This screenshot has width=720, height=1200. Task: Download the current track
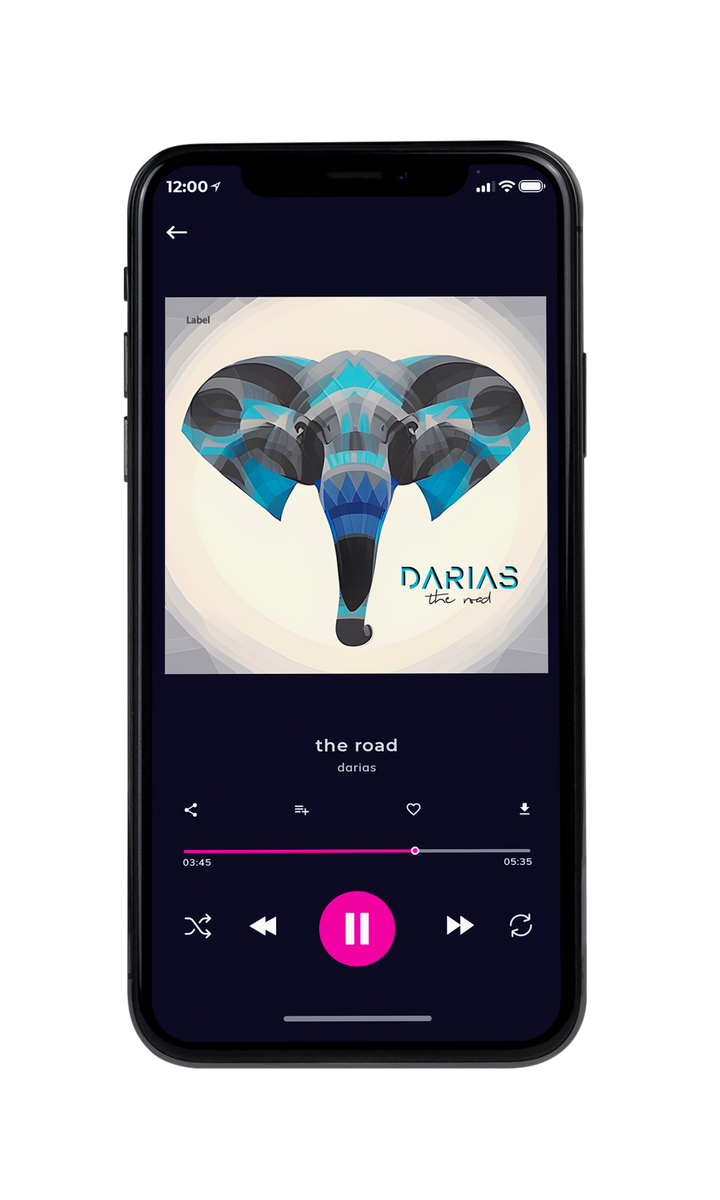pos(524,809)
